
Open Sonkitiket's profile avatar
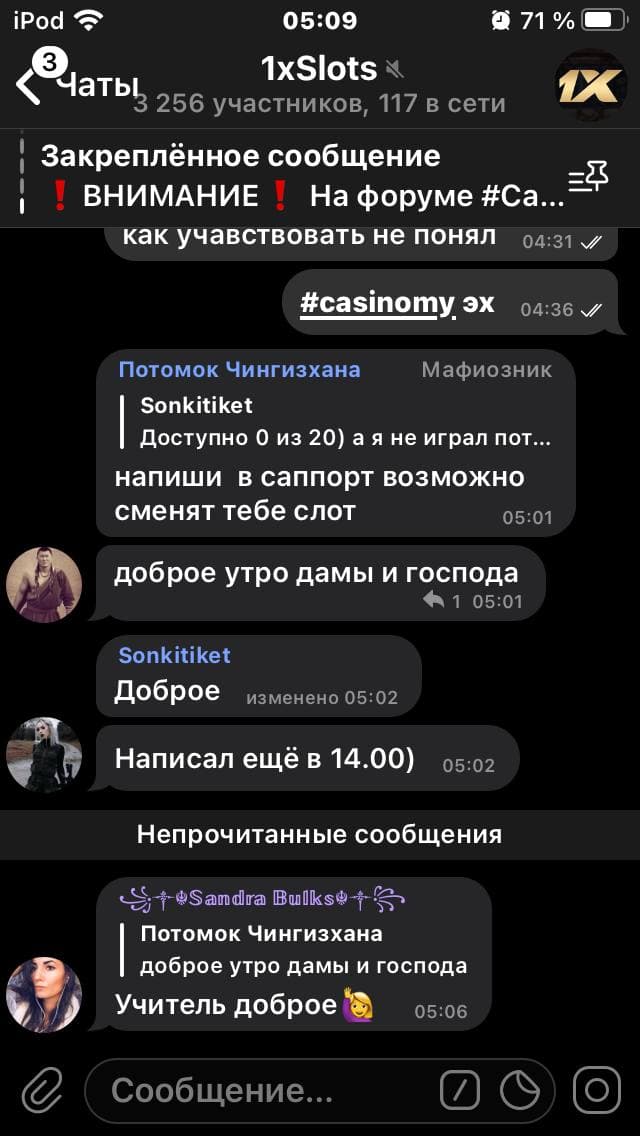[x=44, y=754]
